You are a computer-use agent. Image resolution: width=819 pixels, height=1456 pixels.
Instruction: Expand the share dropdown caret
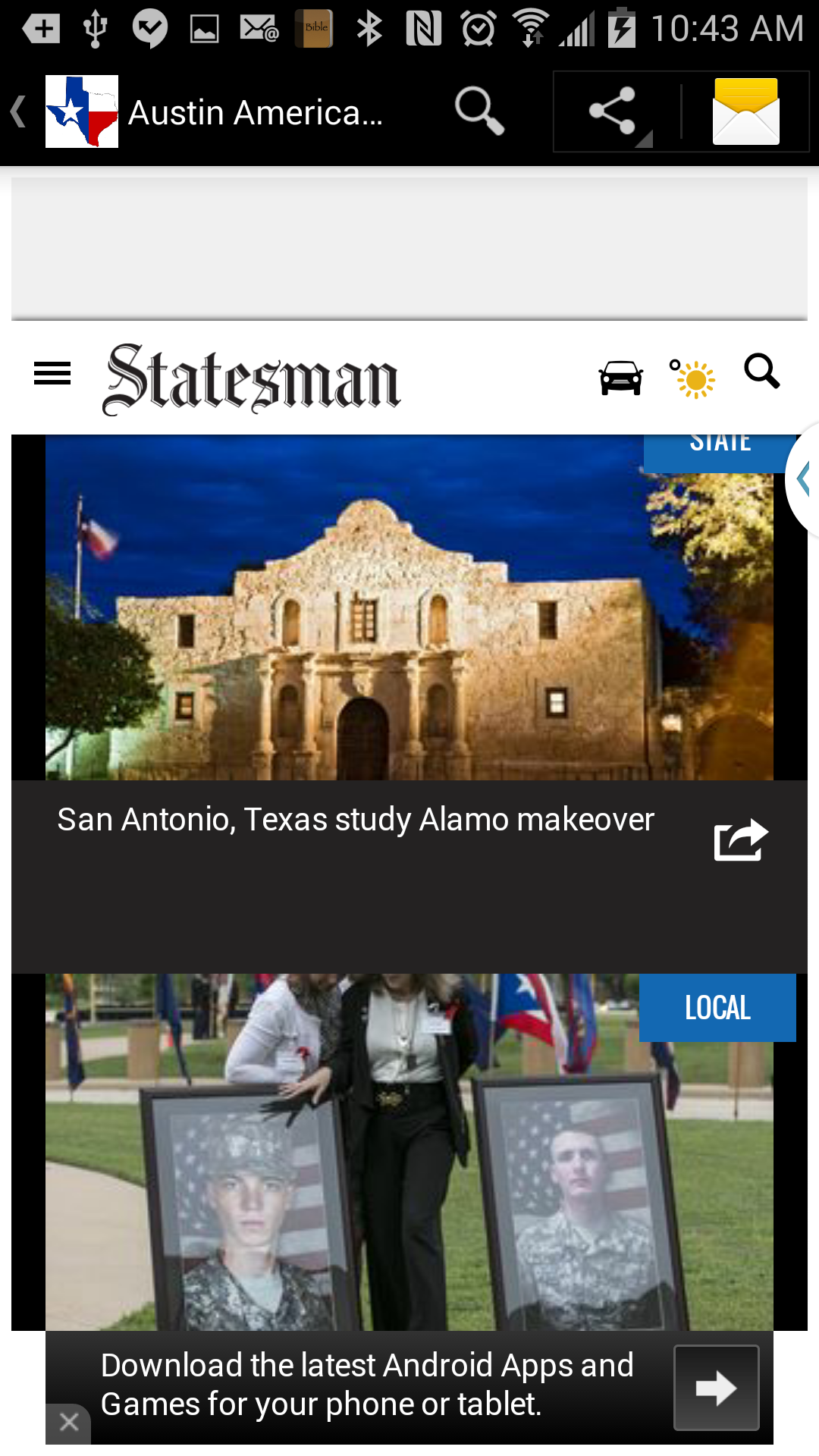(x=646, y=139)
